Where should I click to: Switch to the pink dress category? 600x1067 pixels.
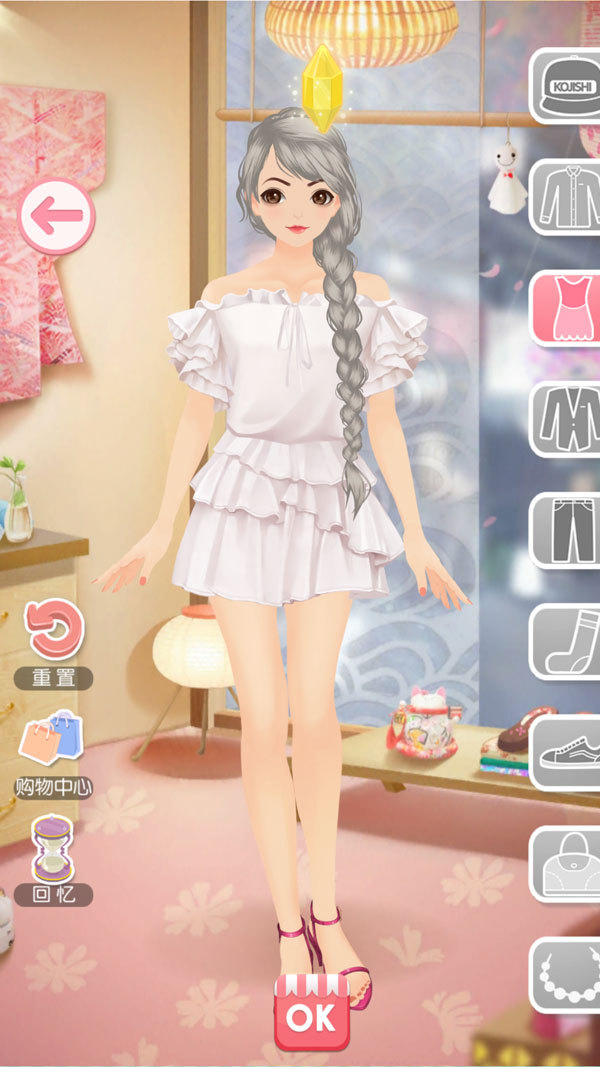(567, 307)
